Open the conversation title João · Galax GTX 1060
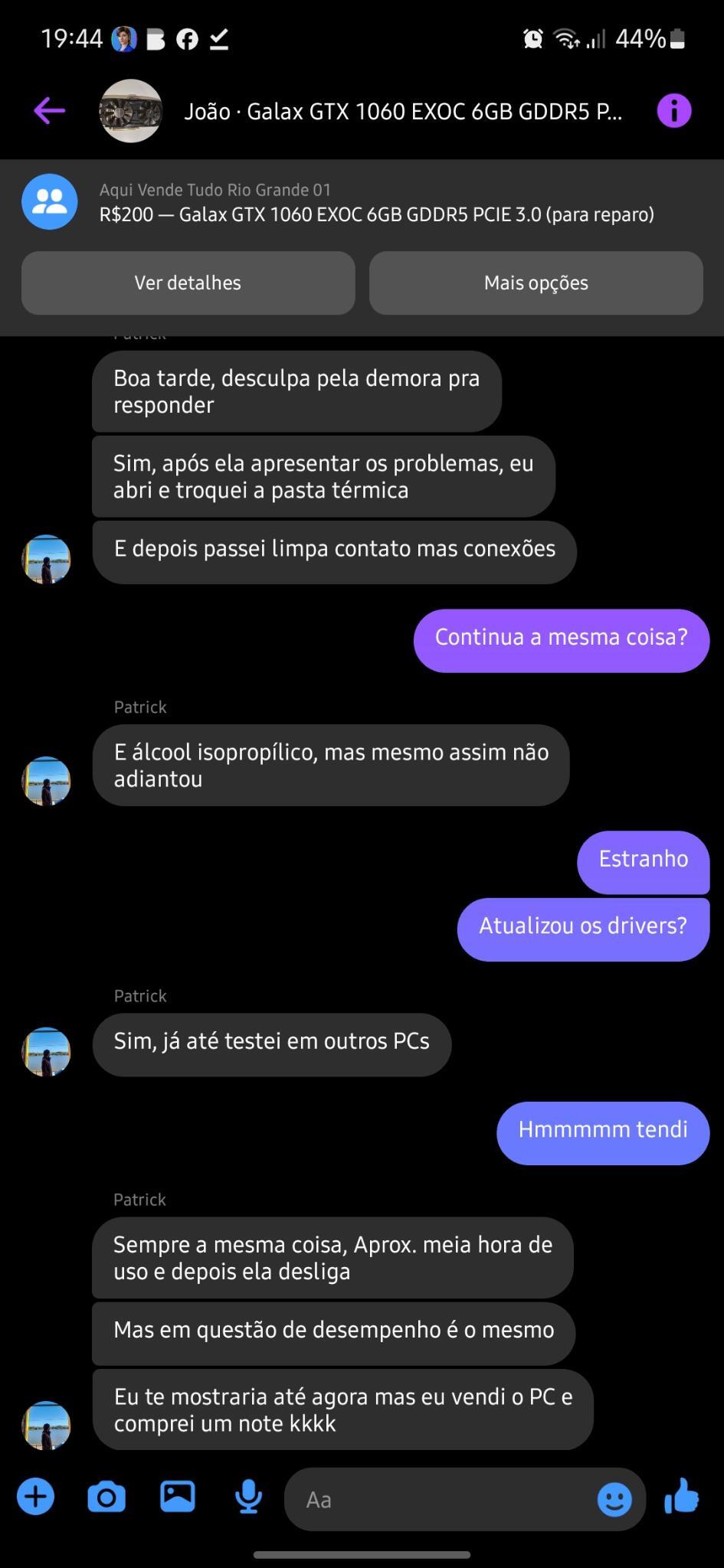Image resolution: width=724 pixels, height=1568 pixels. coord(403,112)
